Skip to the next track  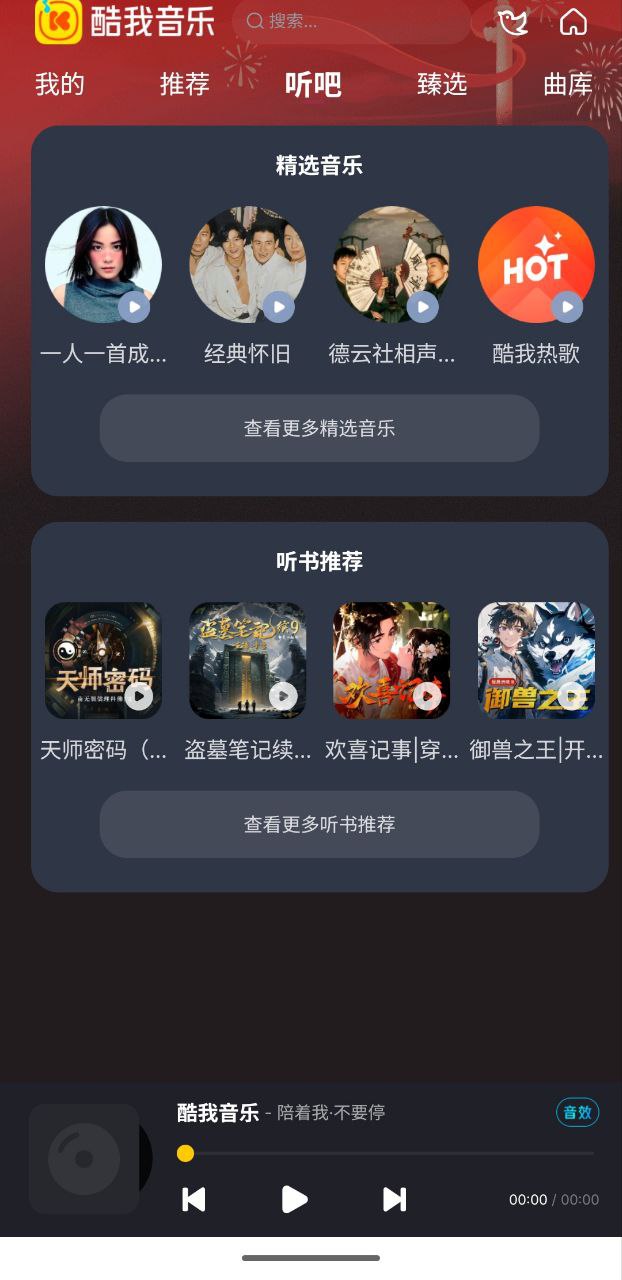pos(395,1199)
